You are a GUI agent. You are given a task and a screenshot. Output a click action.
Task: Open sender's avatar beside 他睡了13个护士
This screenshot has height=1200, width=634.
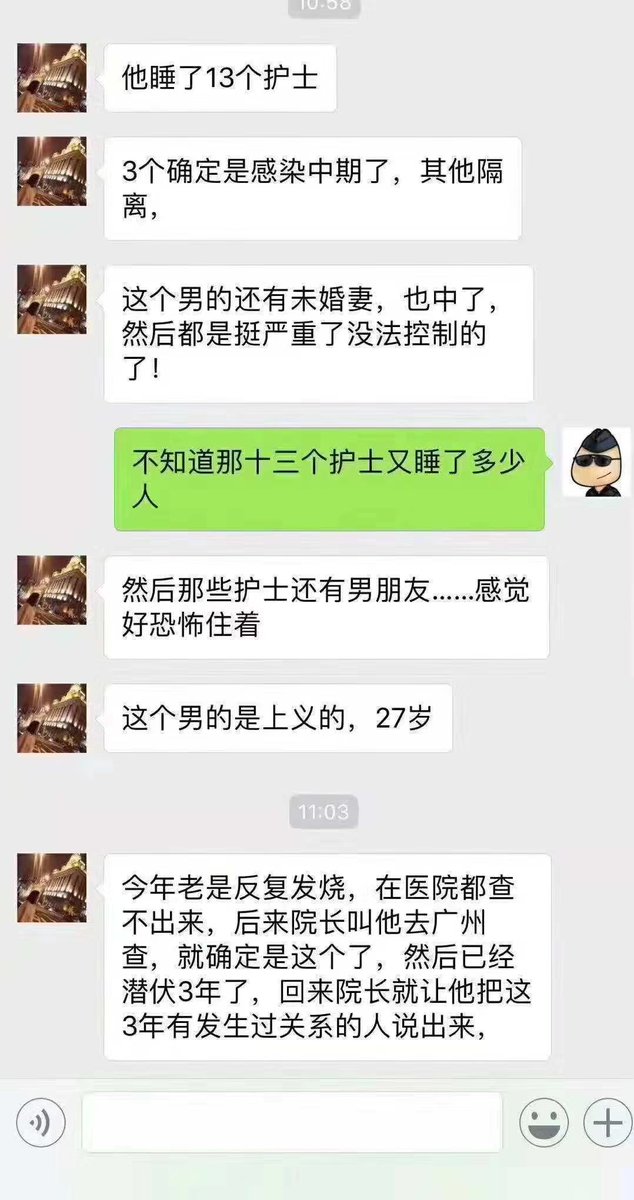(52, 78)
